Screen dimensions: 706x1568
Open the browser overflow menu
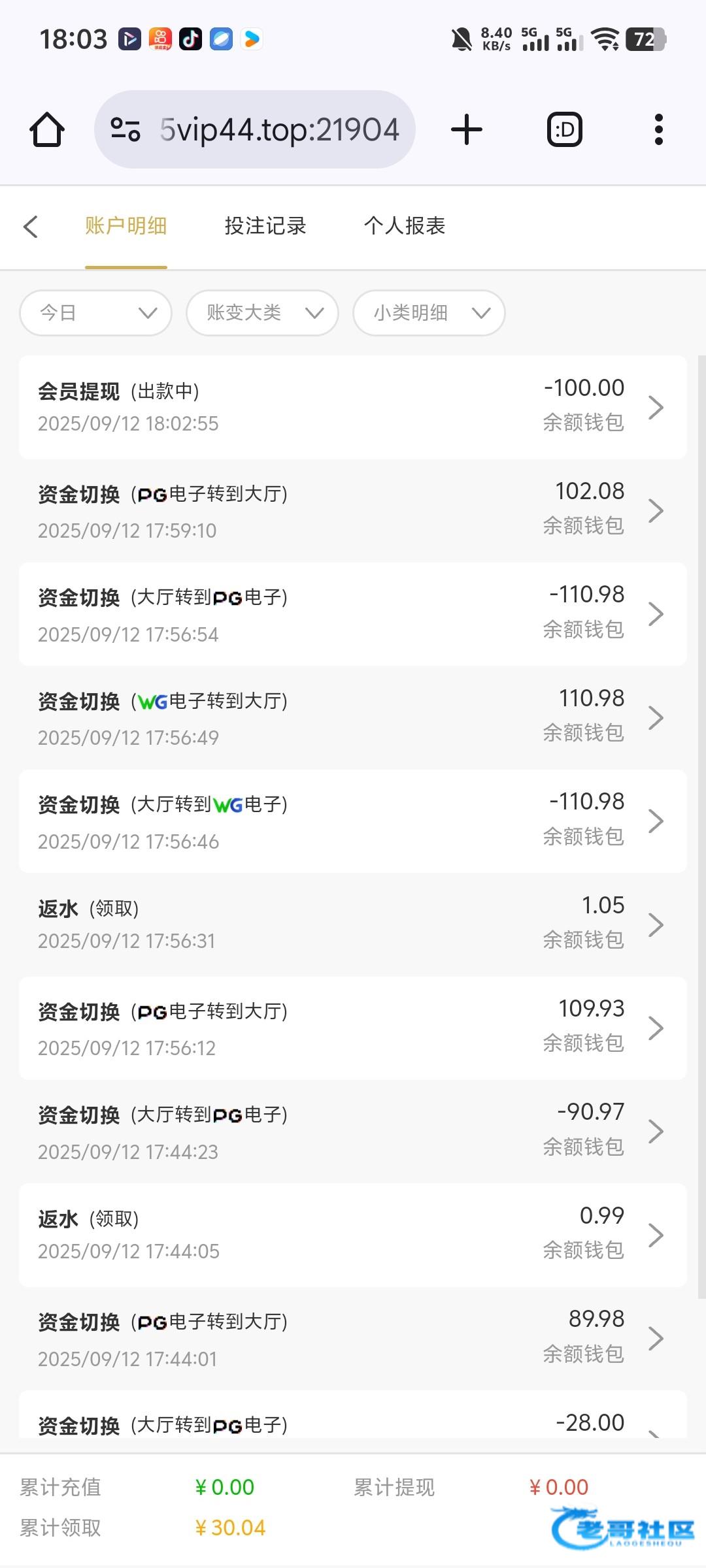658,129
